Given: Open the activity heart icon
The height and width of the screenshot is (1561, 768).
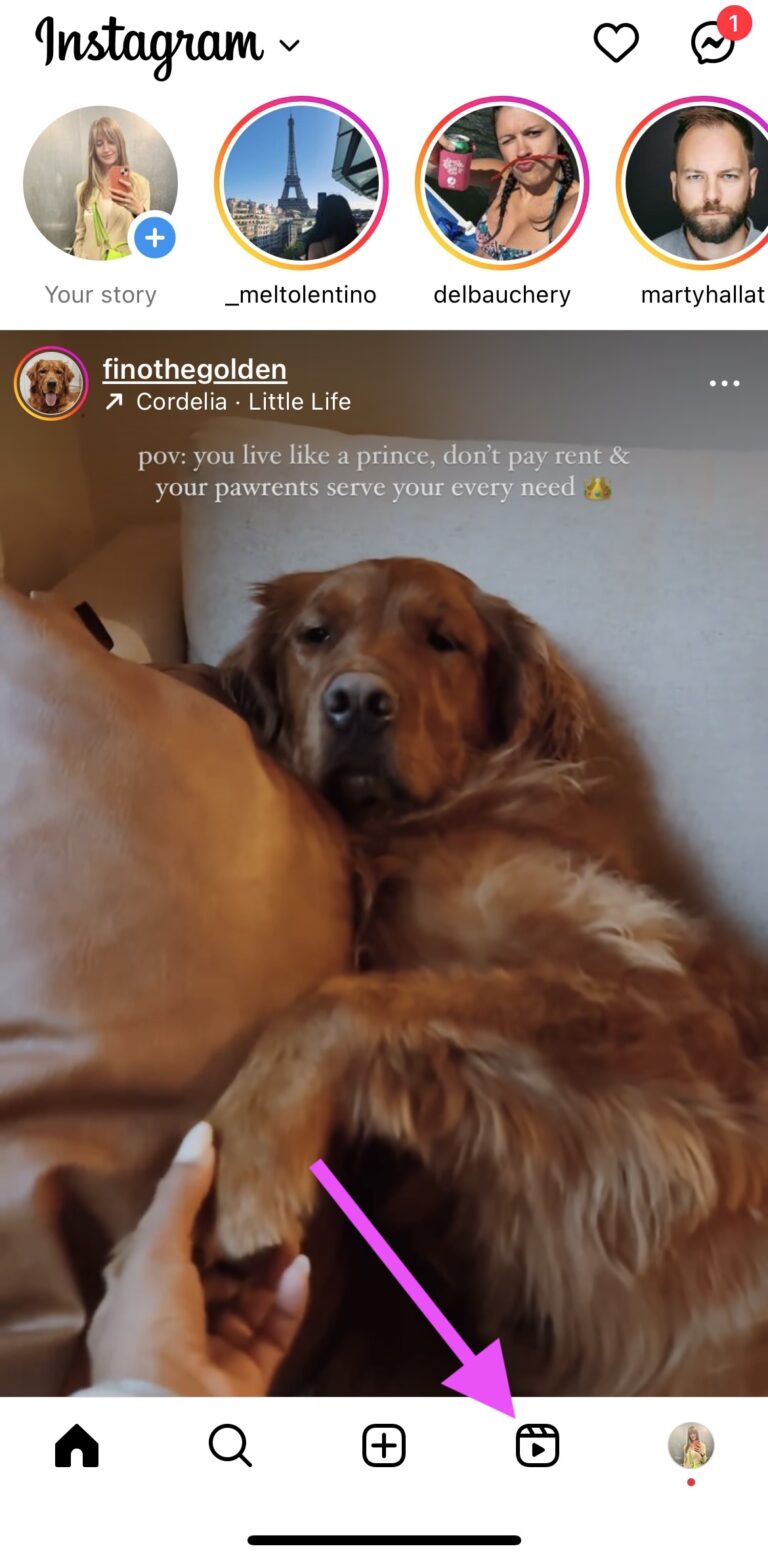Looking at the screenshot, I should coord(616,43).
